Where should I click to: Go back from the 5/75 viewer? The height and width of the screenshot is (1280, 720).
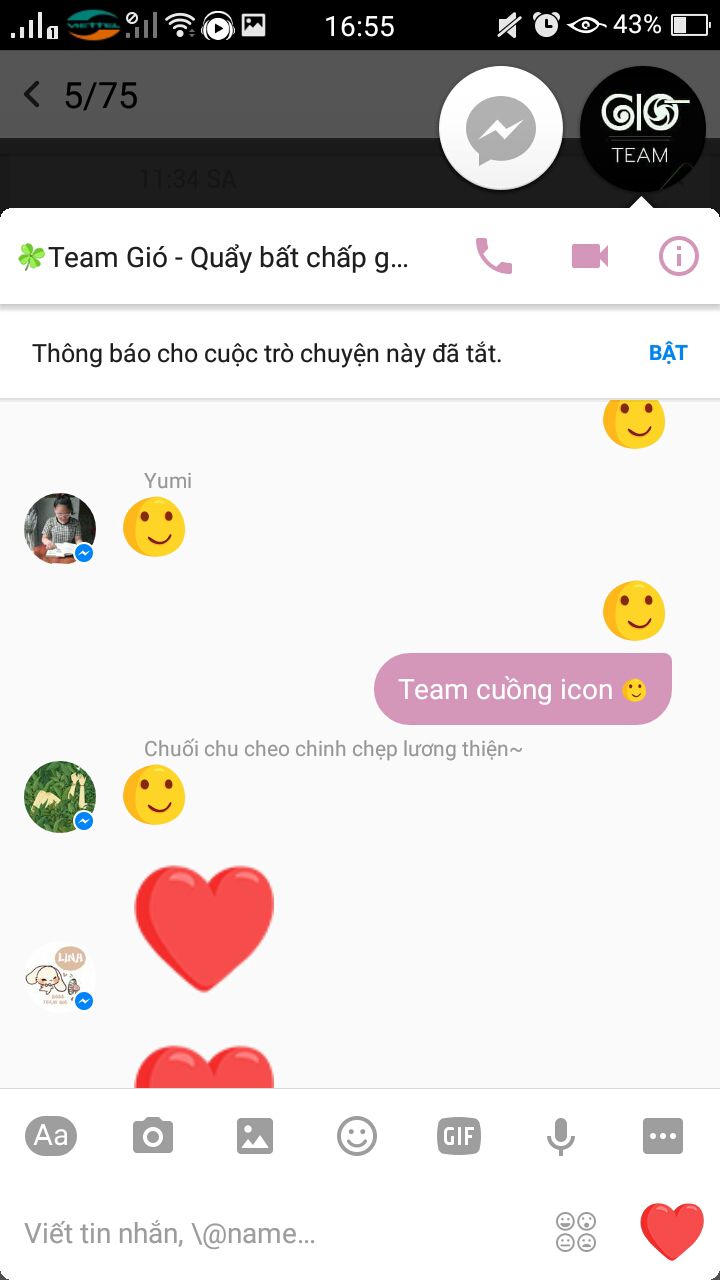pyautogui.click(x=32, y=95)
